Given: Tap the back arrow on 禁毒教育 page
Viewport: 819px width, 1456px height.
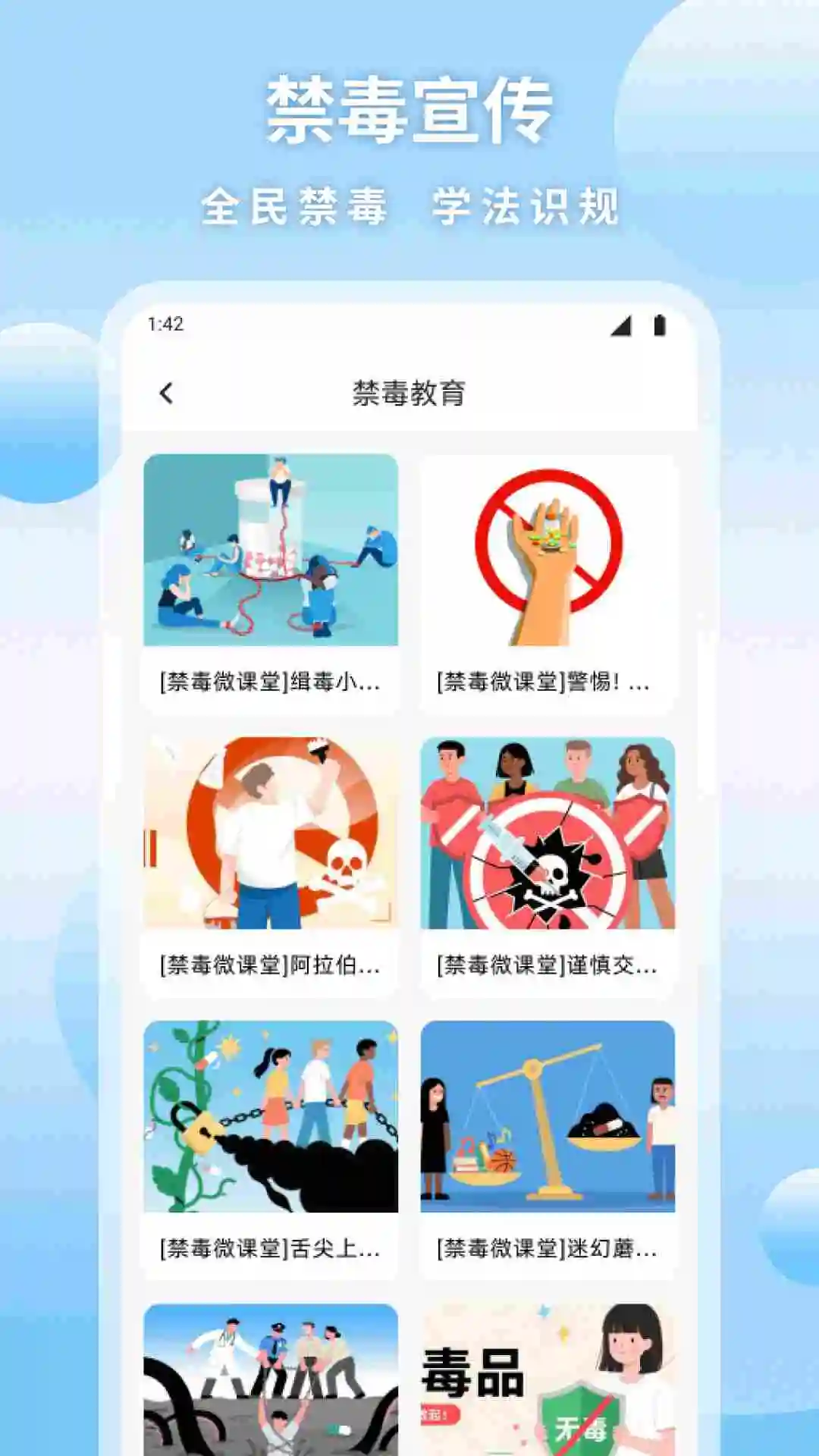Looking at the screenshot, I should pyautogui.click(x=166, y=394).
